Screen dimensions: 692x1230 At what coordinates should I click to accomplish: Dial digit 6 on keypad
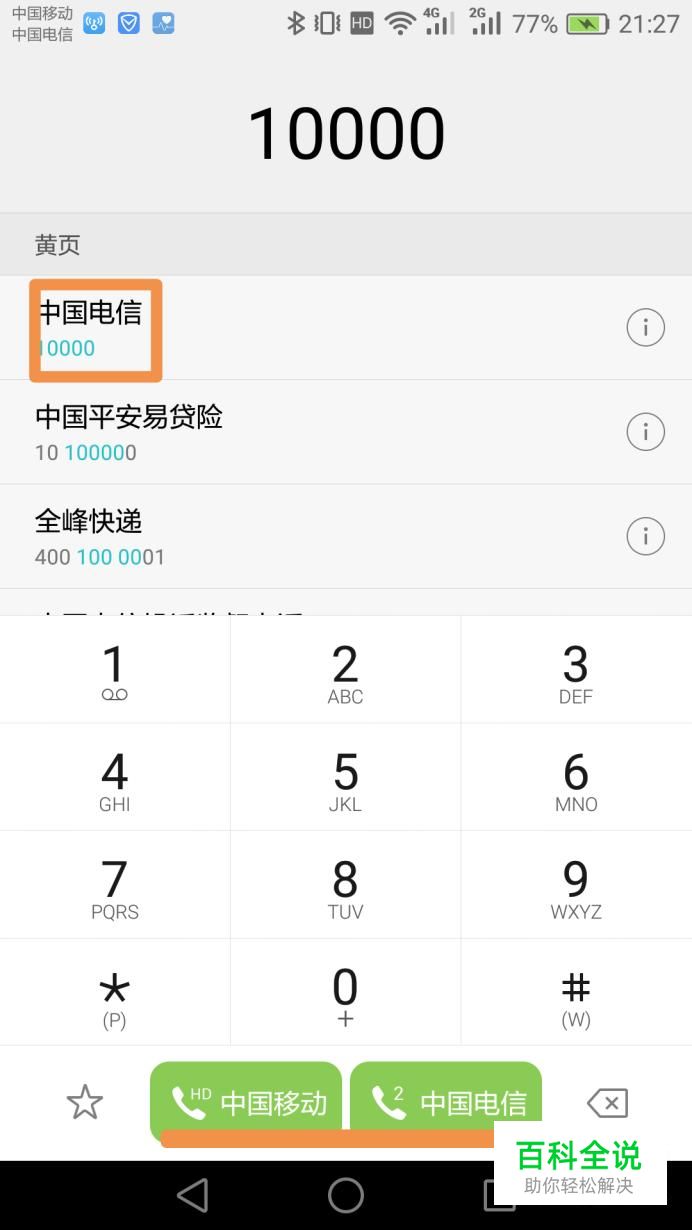576,779
